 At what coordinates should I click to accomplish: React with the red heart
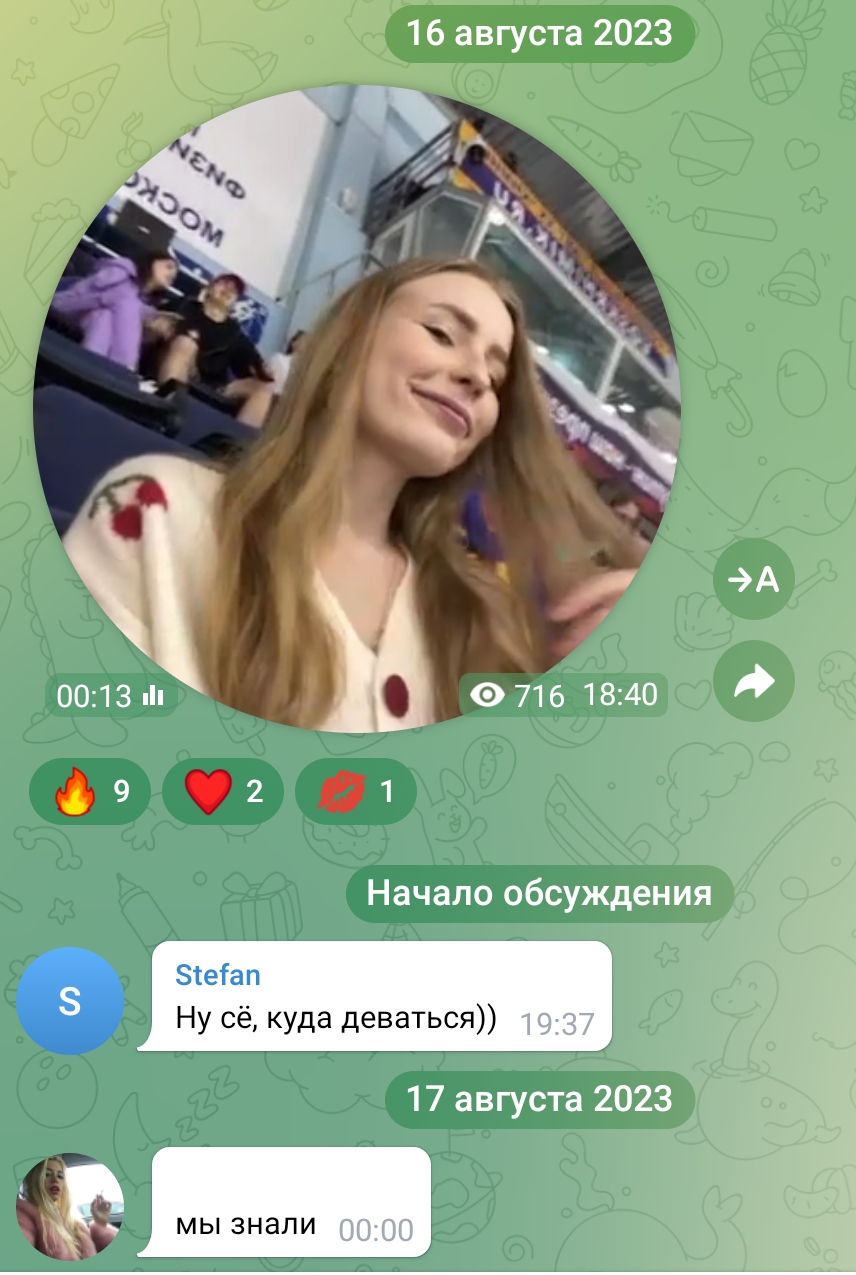[222, 792]
